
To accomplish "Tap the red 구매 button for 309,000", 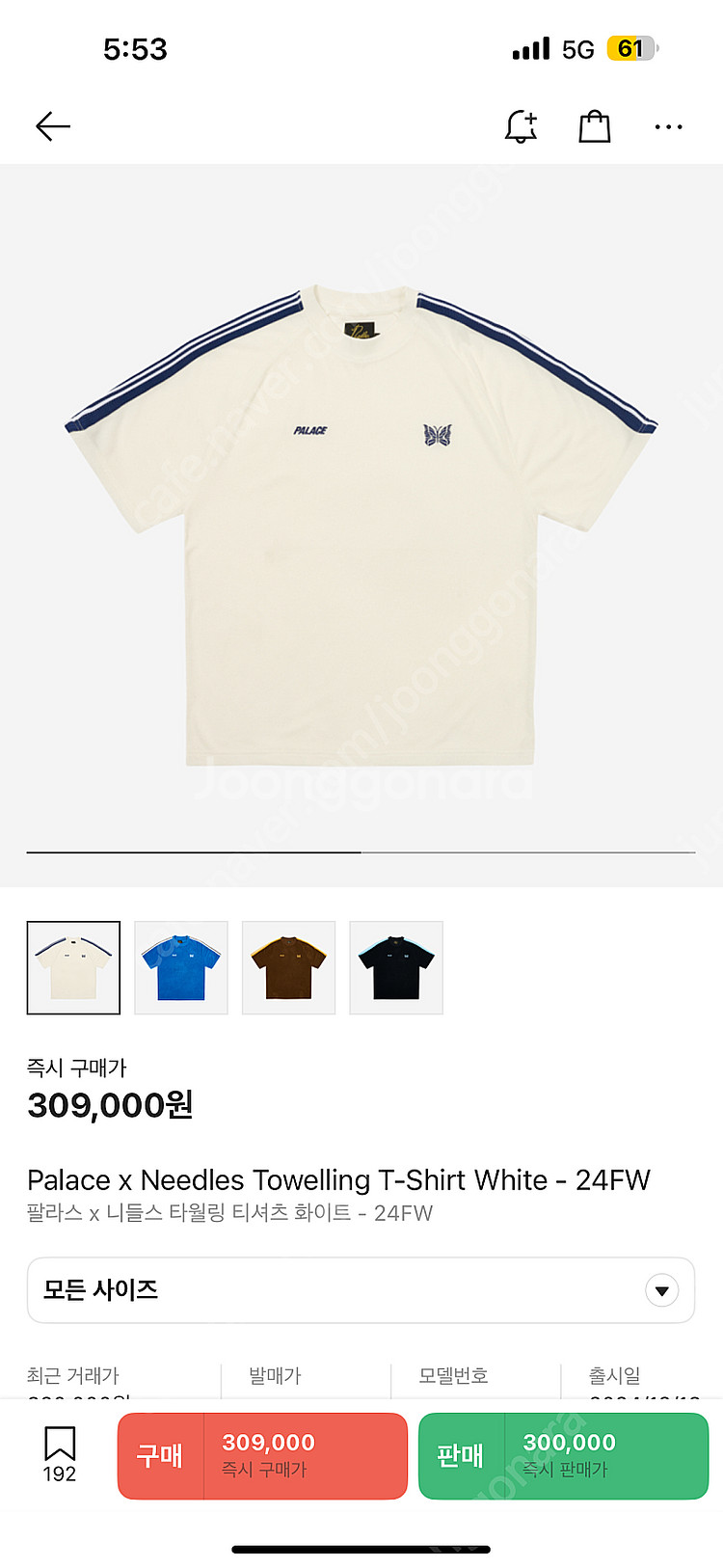I will pyautogui.click(x=262, y=1455).
